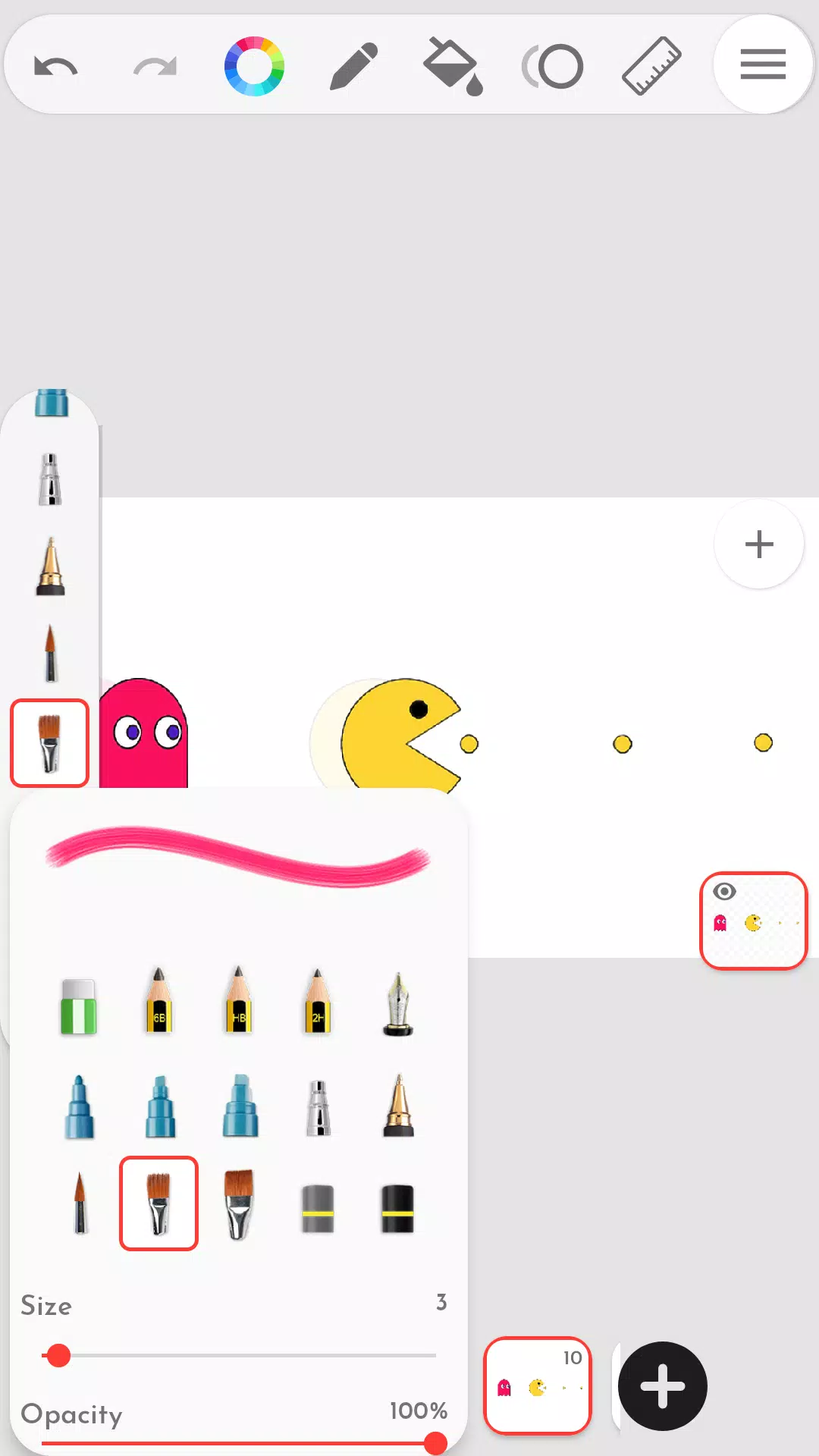
Task: Open the hamburger menu
Action: (762, 64)
